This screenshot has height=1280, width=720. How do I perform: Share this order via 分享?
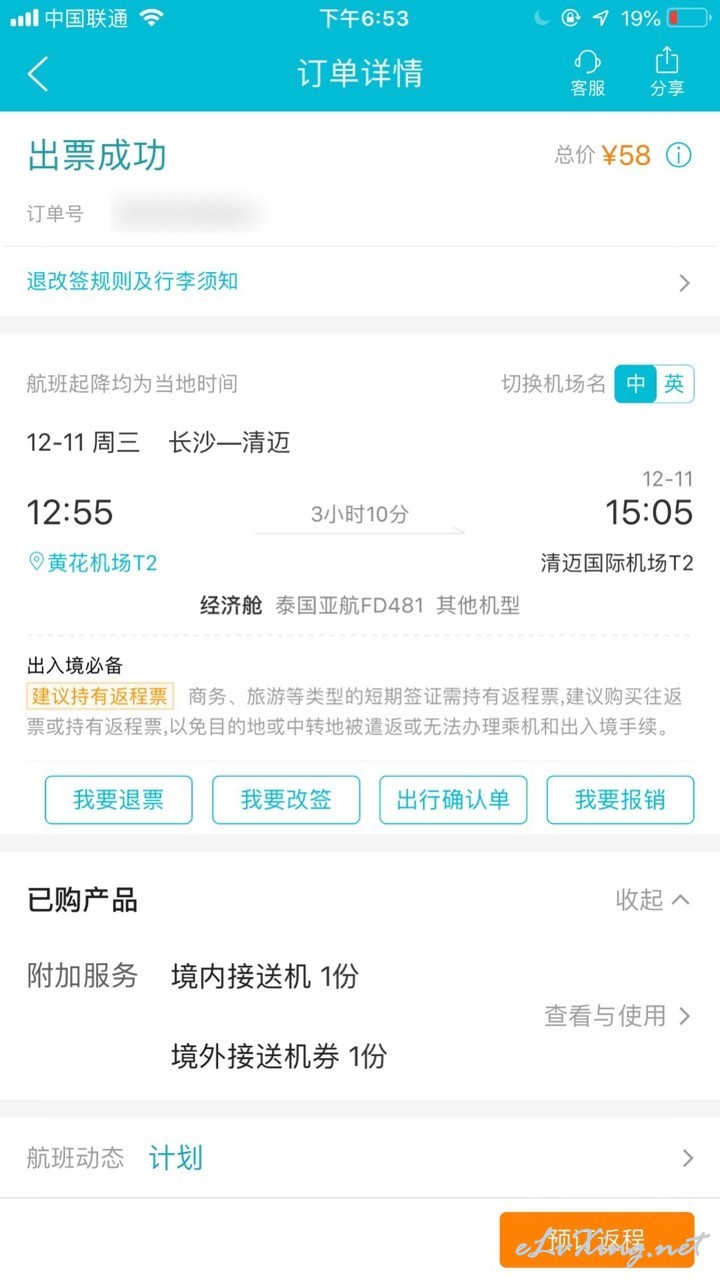(x=667, y=74)
